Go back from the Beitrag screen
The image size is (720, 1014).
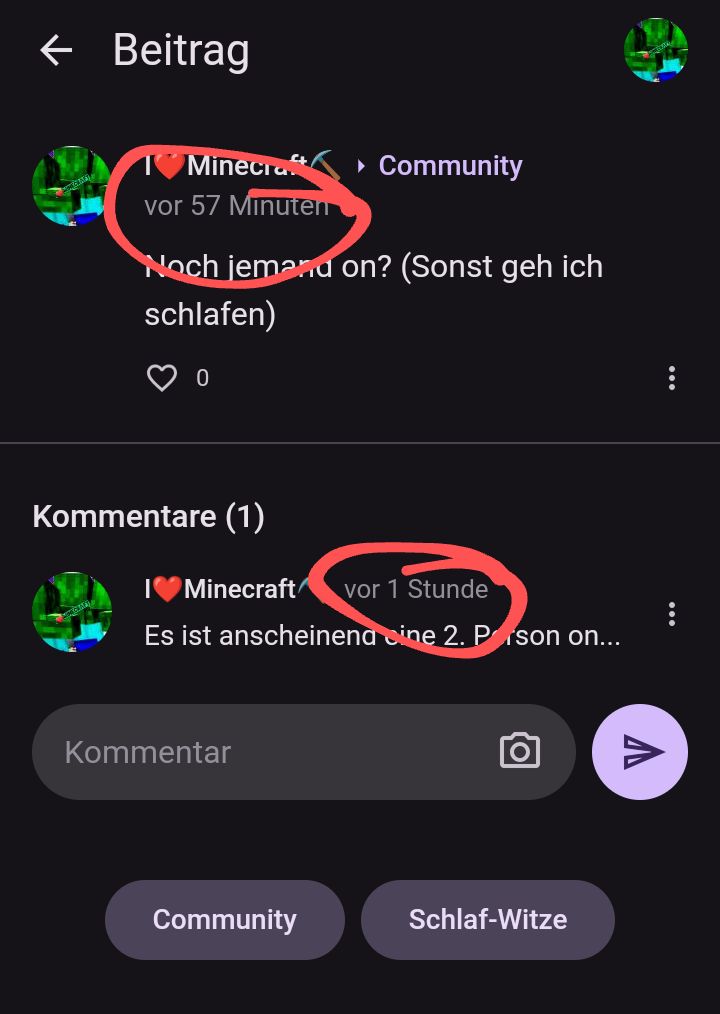(x=56, y=50)
